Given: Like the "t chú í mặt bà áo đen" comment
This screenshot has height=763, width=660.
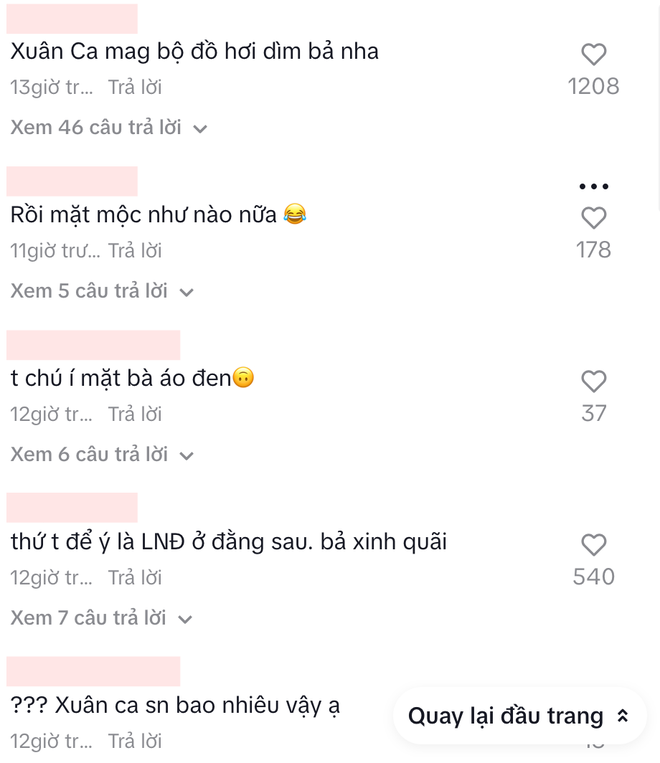Looking at the screenshot, I should click(594, 381).
